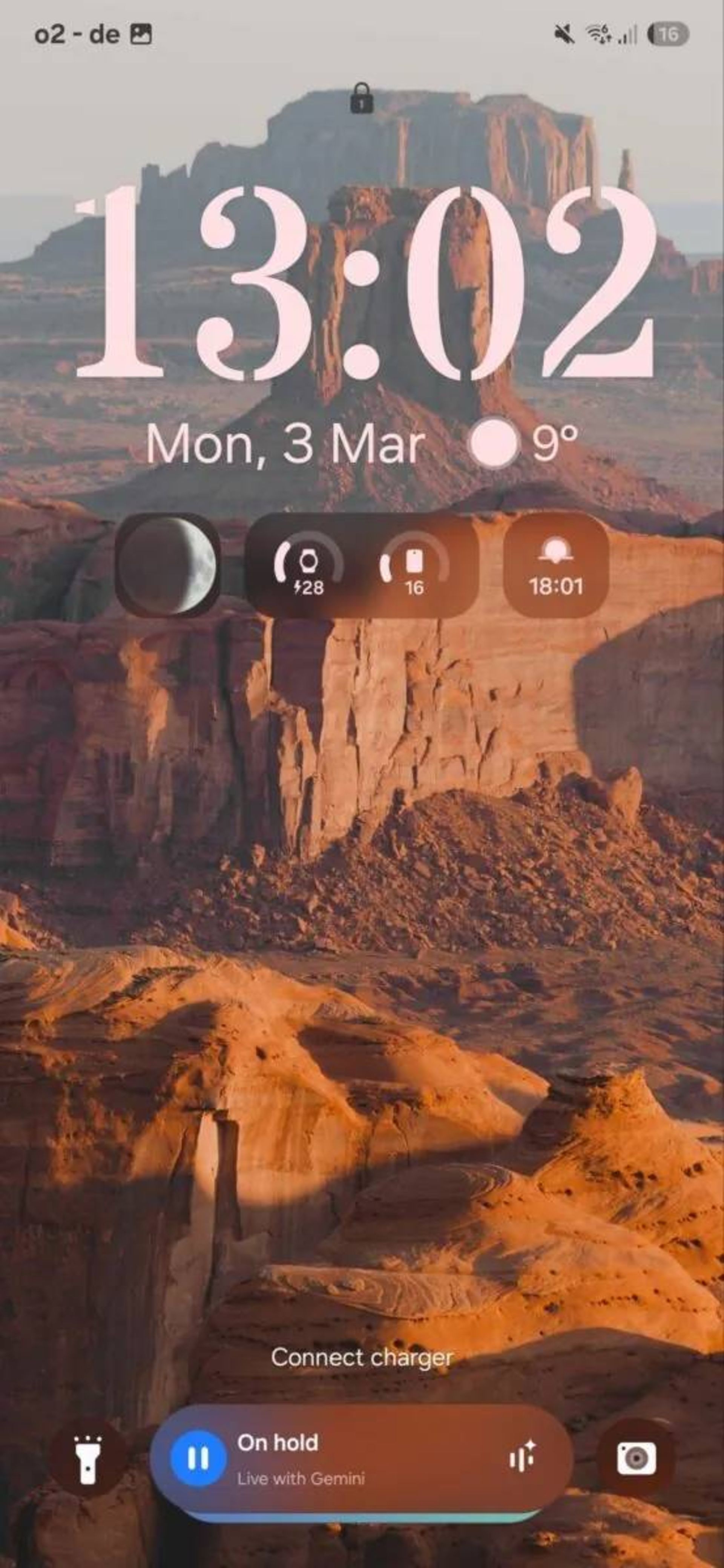Tap the image icon next to the carrier name
724x1568 pixels.
141,34
